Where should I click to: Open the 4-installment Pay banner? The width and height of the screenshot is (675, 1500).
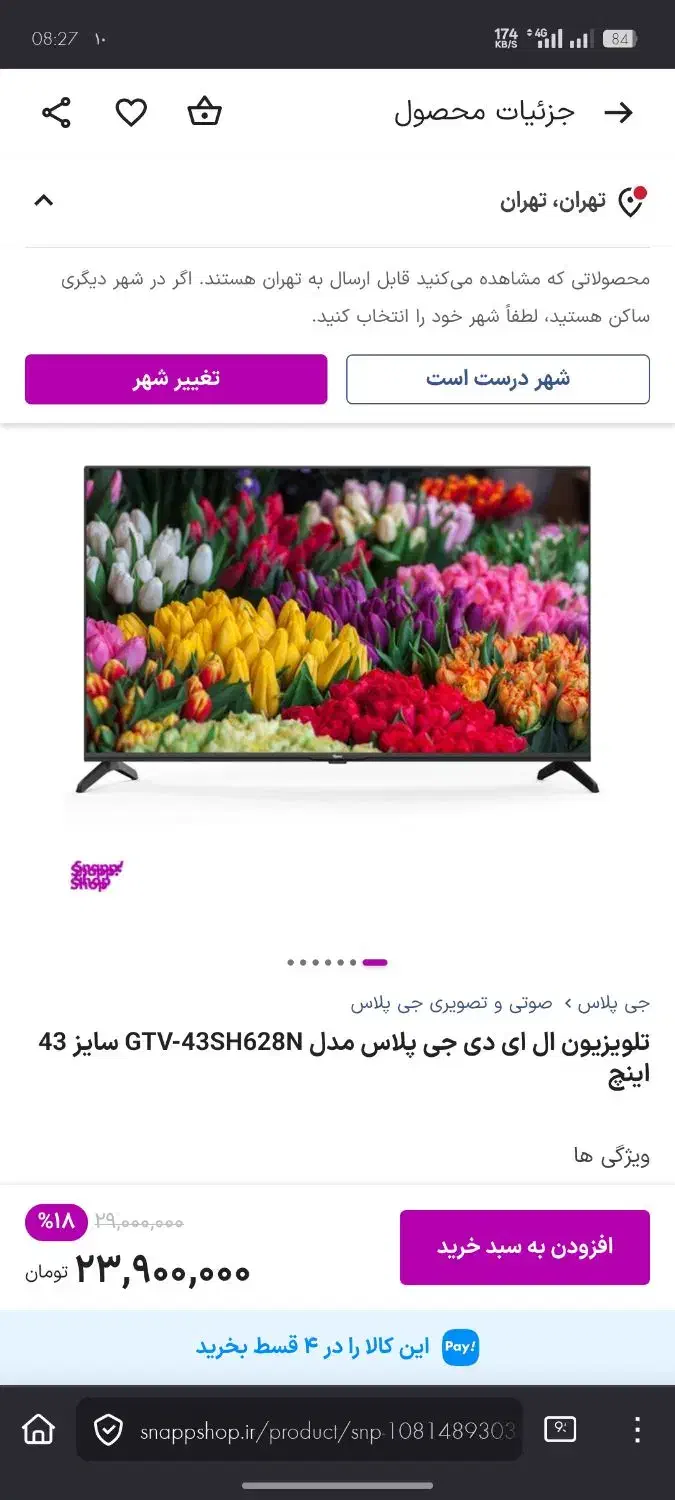(337, 1347)
